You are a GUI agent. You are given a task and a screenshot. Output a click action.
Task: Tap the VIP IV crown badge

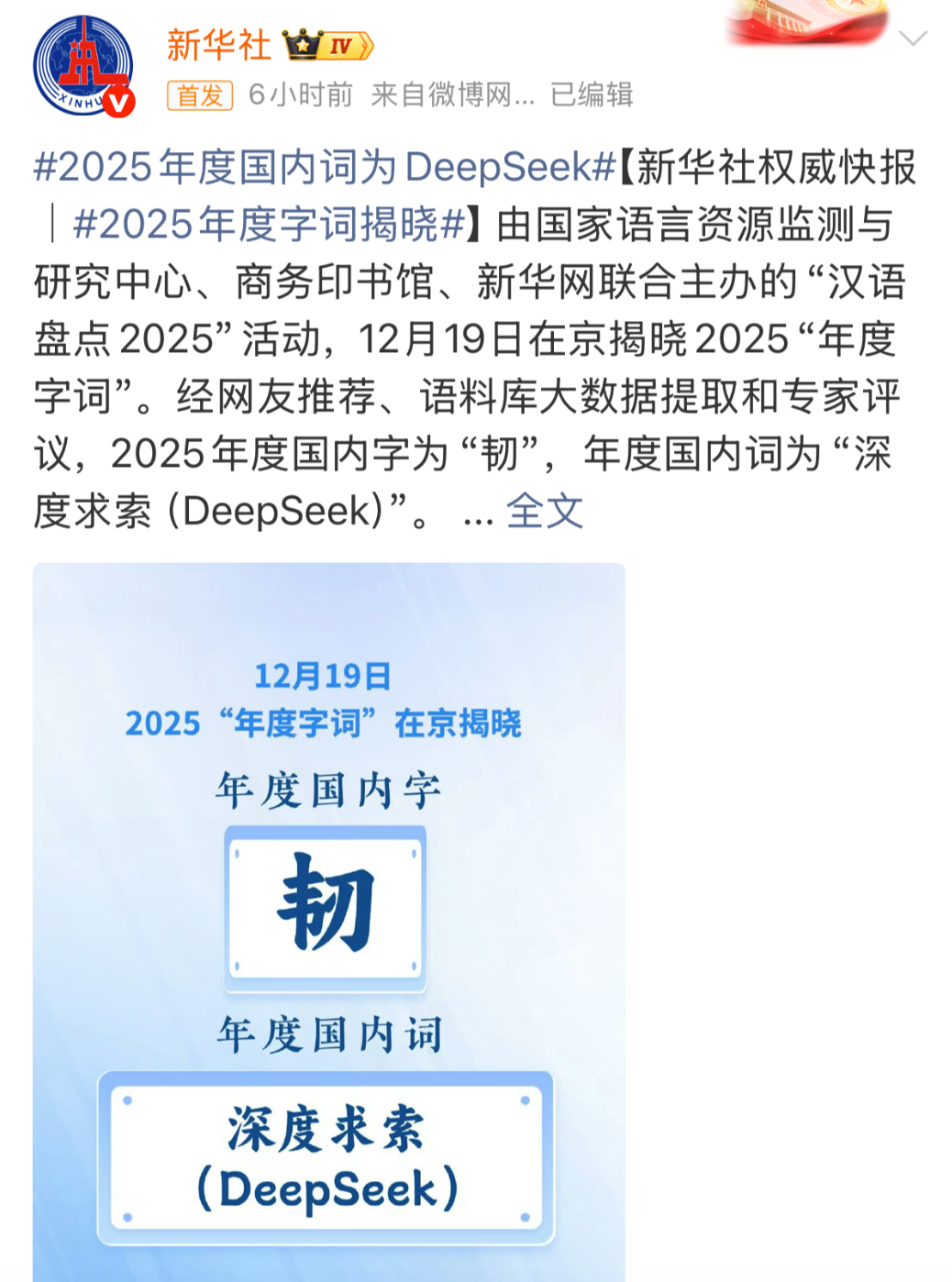pos(327,45)
